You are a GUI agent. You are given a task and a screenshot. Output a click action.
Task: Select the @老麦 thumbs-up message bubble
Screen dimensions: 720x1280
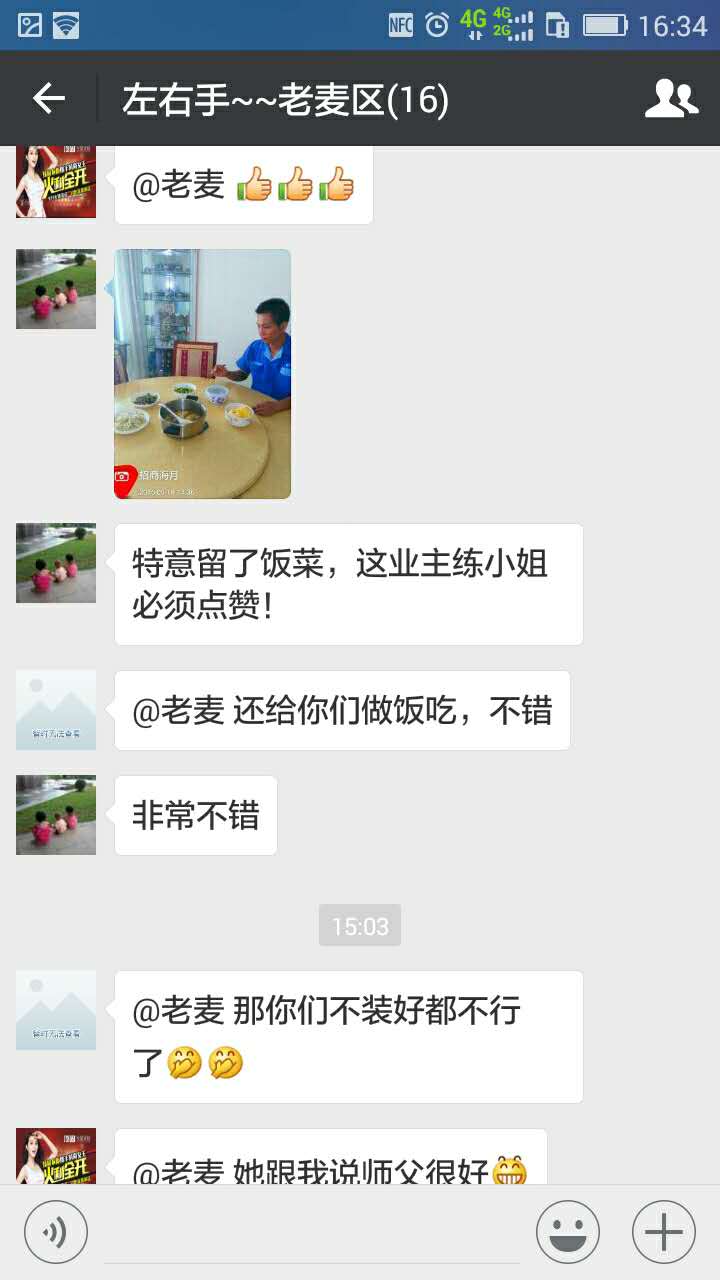pyautogui.click(x=244, y=184)
